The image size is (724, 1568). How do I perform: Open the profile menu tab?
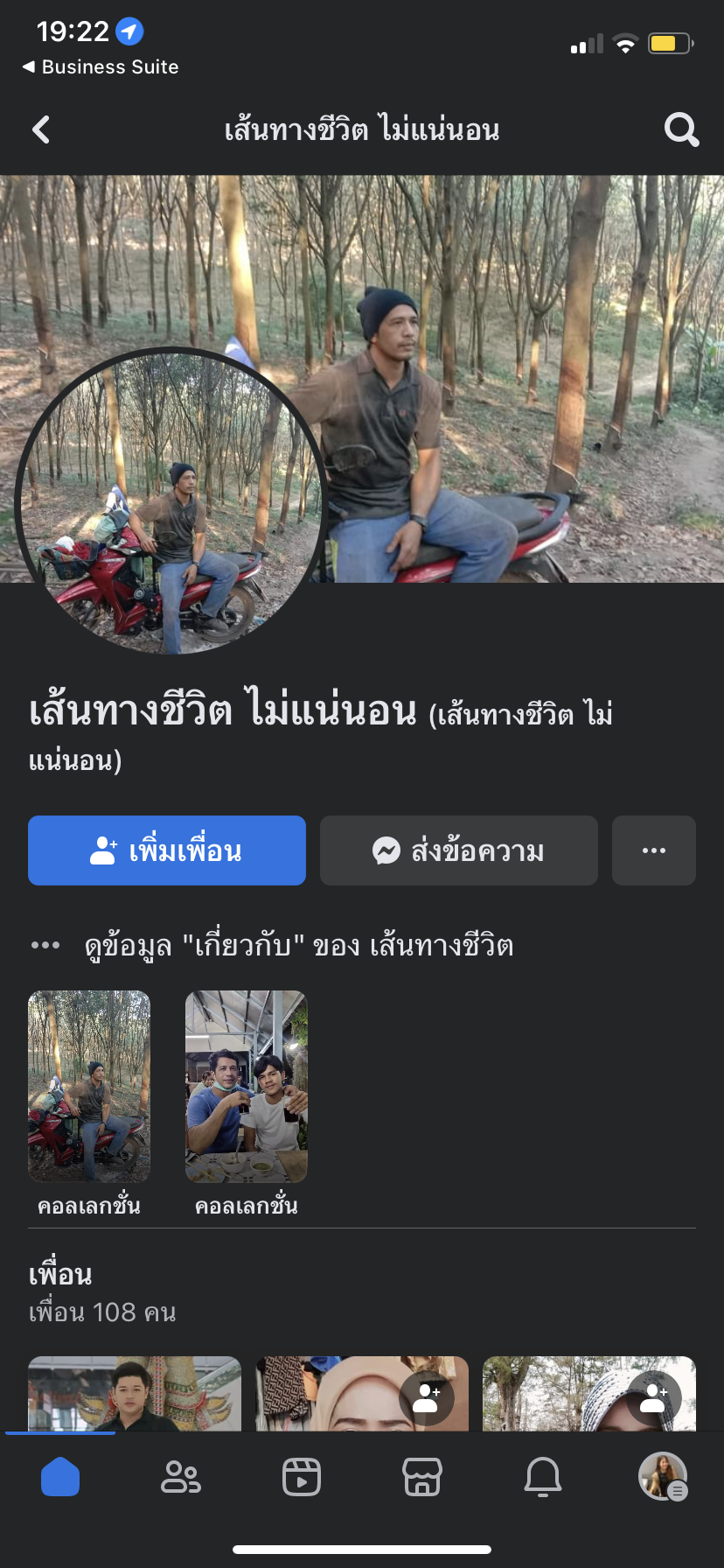click(x=663, y=1477)
